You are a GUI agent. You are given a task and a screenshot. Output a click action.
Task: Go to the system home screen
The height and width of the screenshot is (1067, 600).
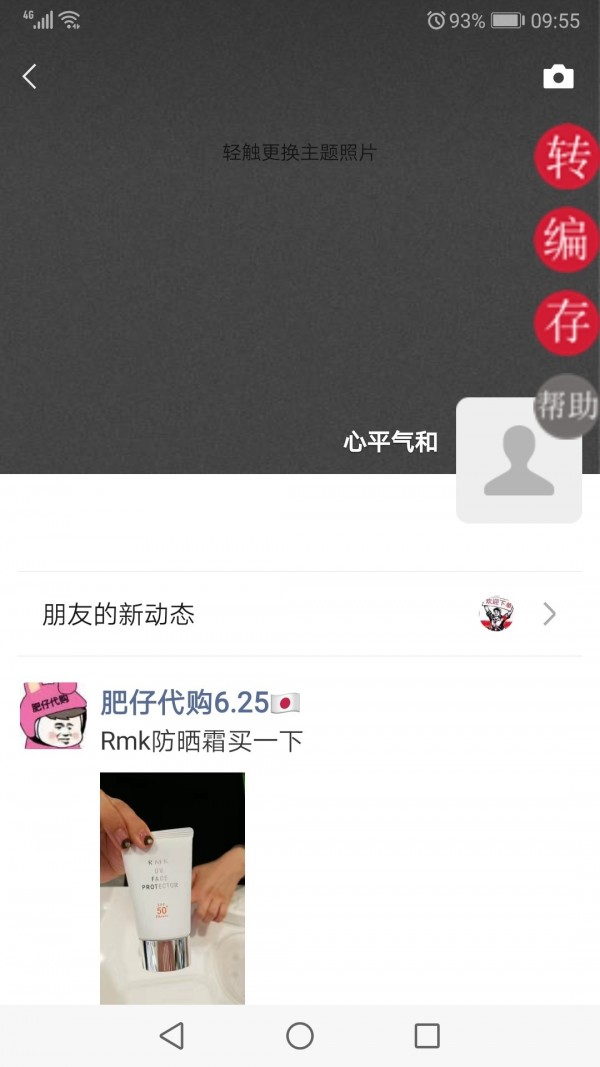point(300,1036)
